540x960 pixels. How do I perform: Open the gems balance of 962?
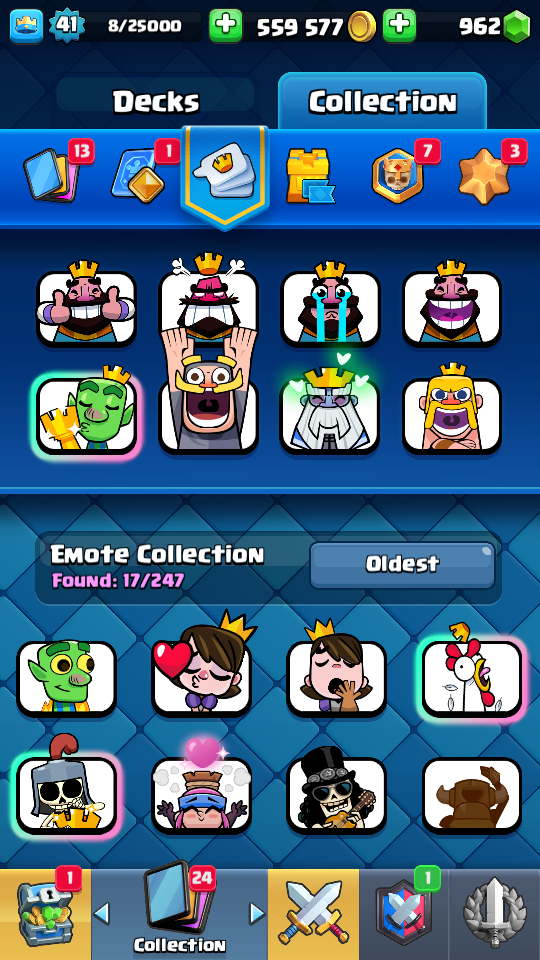(493, 27)
